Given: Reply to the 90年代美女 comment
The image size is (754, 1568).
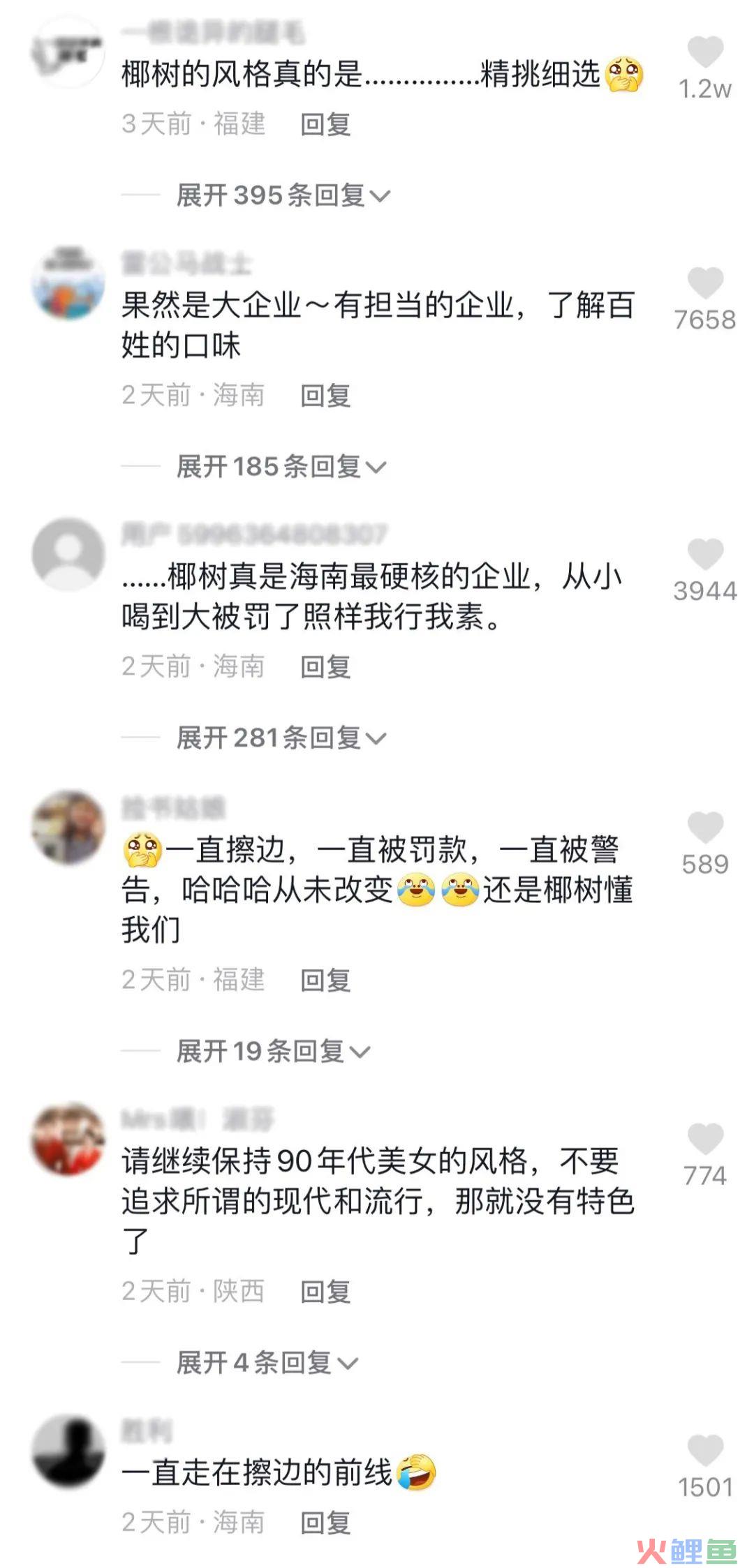Looking at the screenshot, I should (325, 1292).
